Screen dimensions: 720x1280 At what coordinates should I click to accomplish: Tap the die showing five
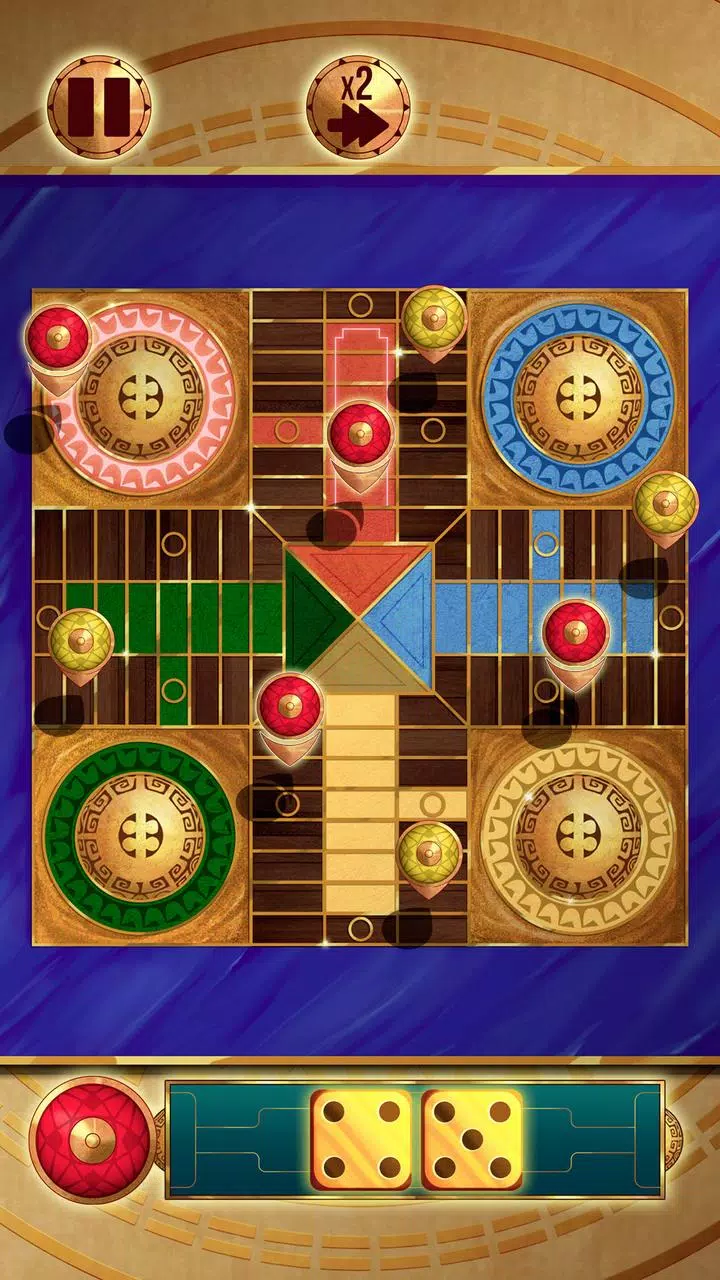click(471, 1139)
